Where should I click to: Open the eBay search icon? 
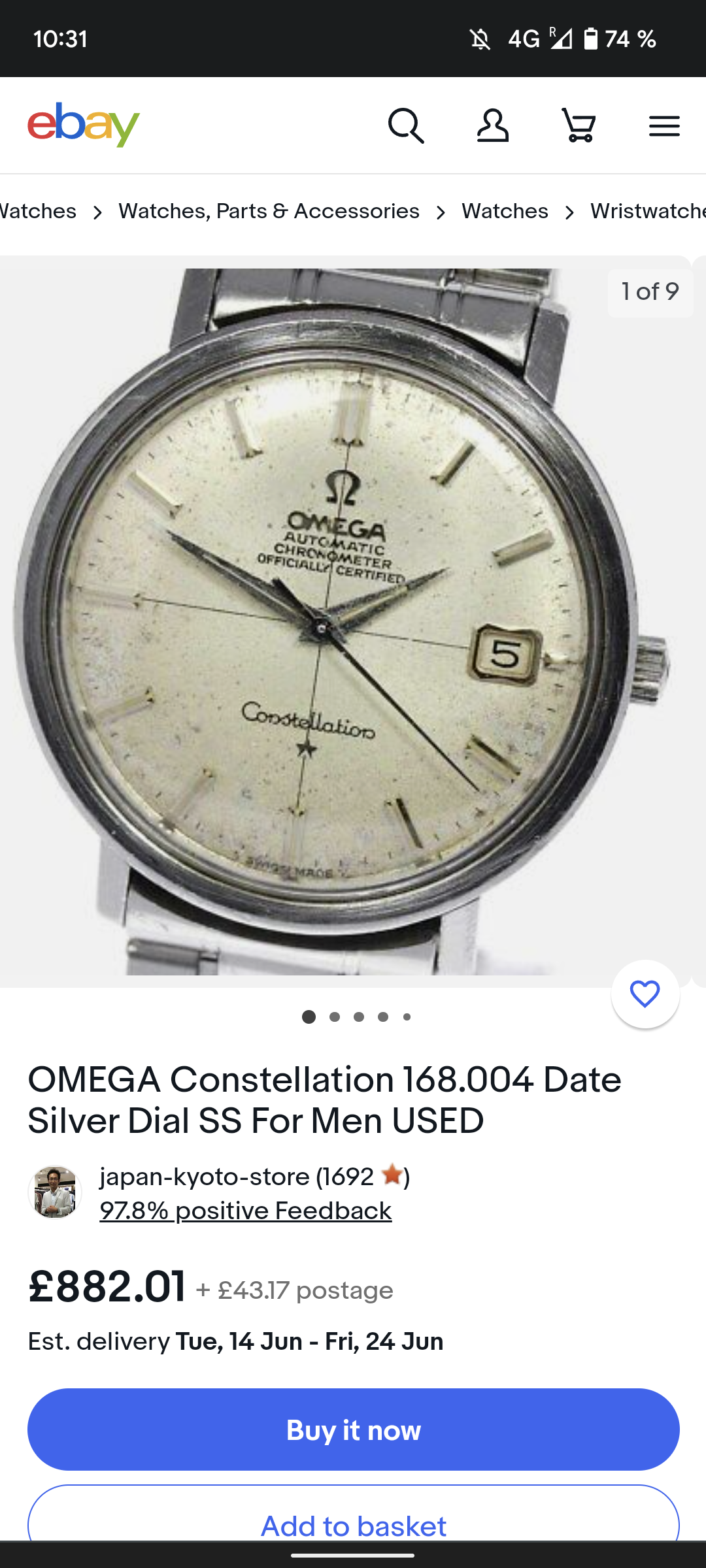tap(406, 125)
